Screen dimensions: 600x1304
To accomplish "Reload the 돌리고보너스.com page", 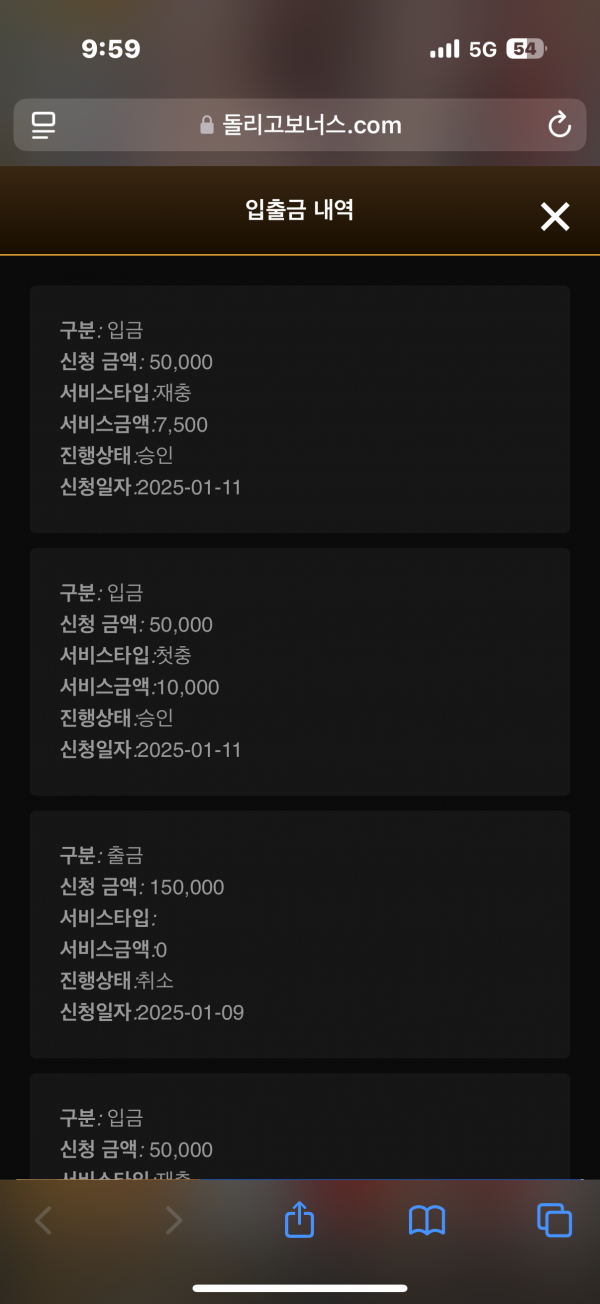I will tap(560, 125).
